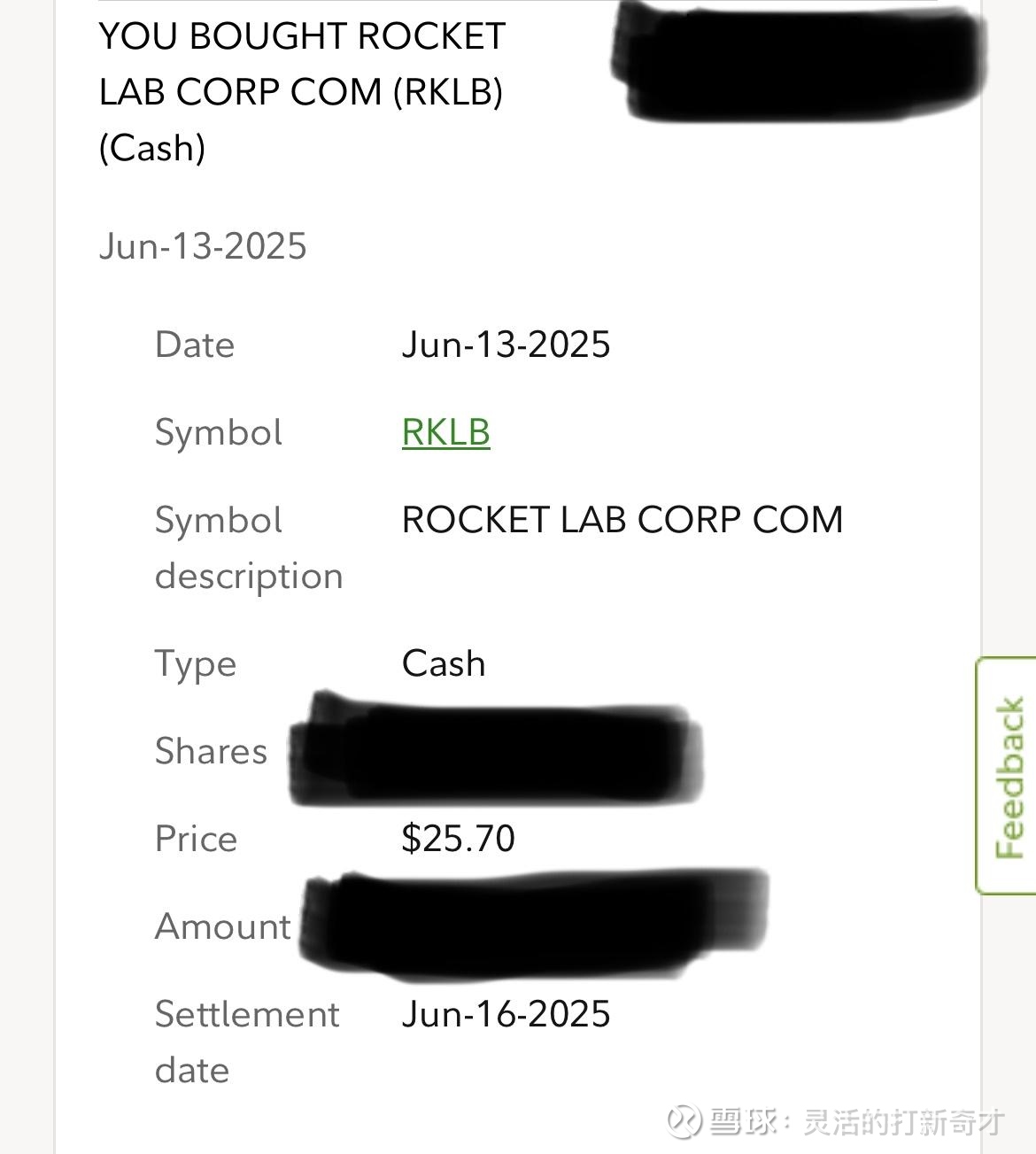The image size is (1036, 1154).
Task: Click the Type row label
Action: coord(196,663)
